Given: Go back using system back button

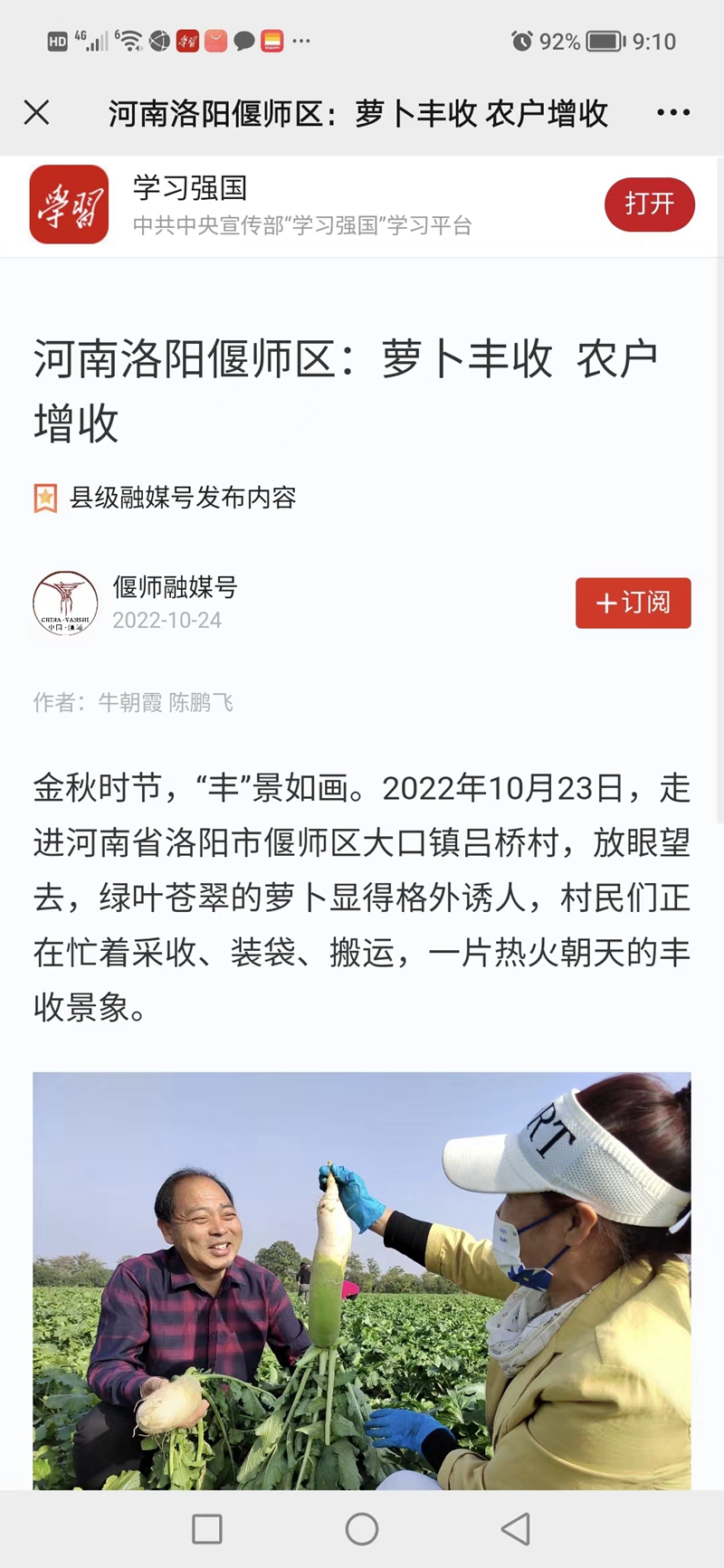Looking at the screenshot, I should click(x=516, y=1529).
